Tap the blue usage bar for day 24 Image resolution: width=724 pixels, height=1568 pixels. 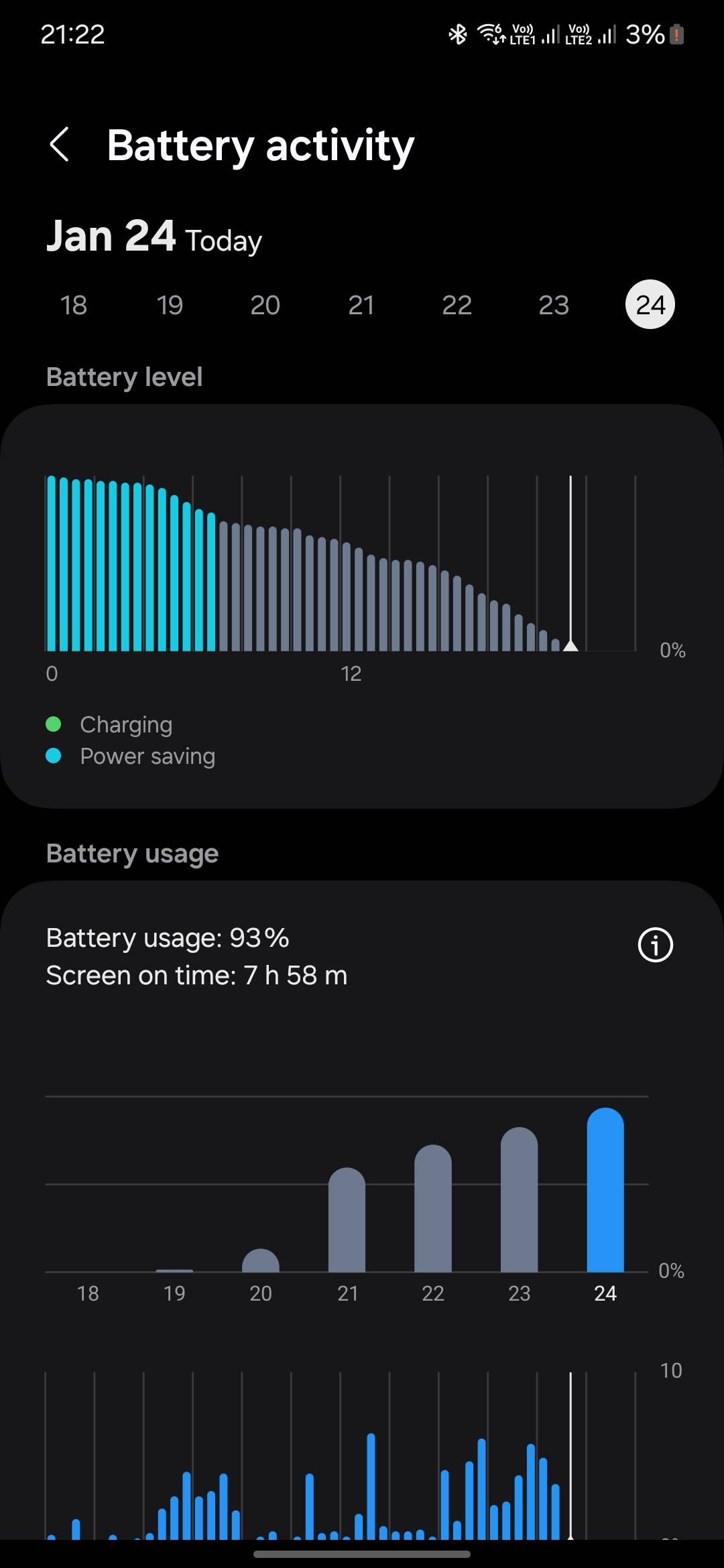point(605,1190)
